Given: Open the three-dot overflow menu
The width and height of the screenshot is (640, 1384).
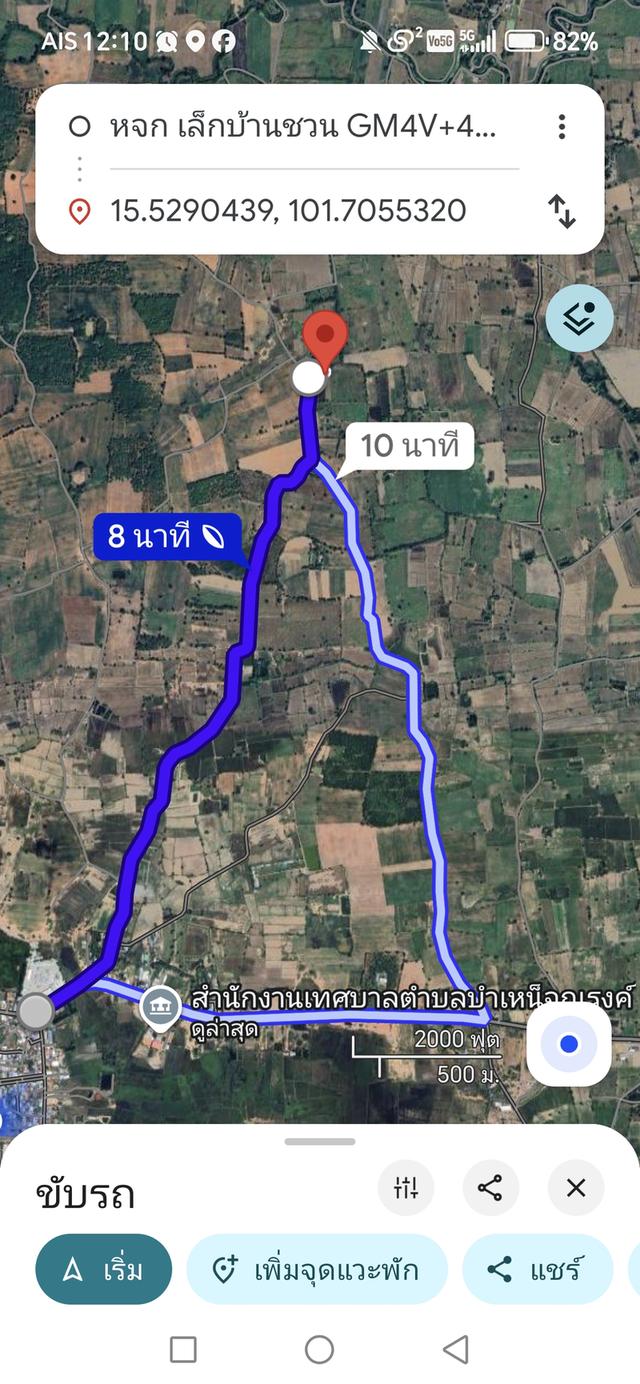Looking at the screenshot, I should point(562,127).
